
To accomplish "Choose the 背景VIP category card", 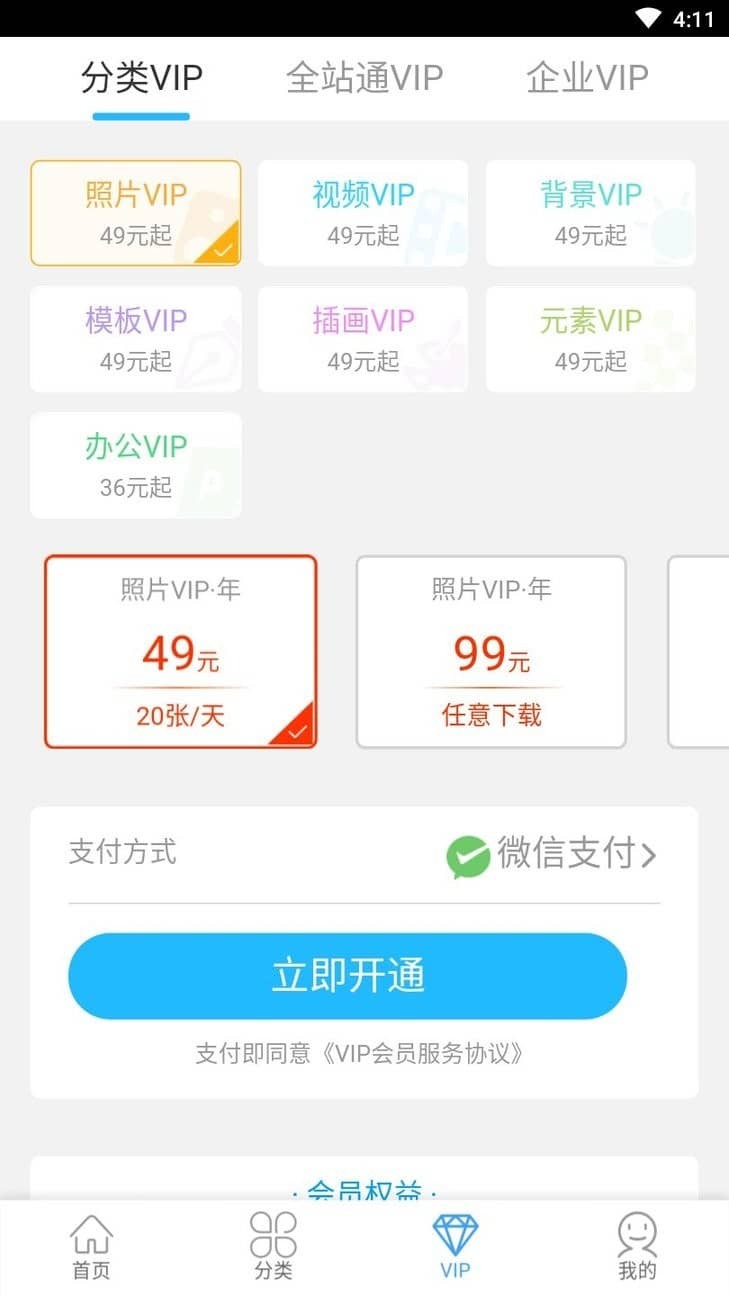I will coord(590,213).
